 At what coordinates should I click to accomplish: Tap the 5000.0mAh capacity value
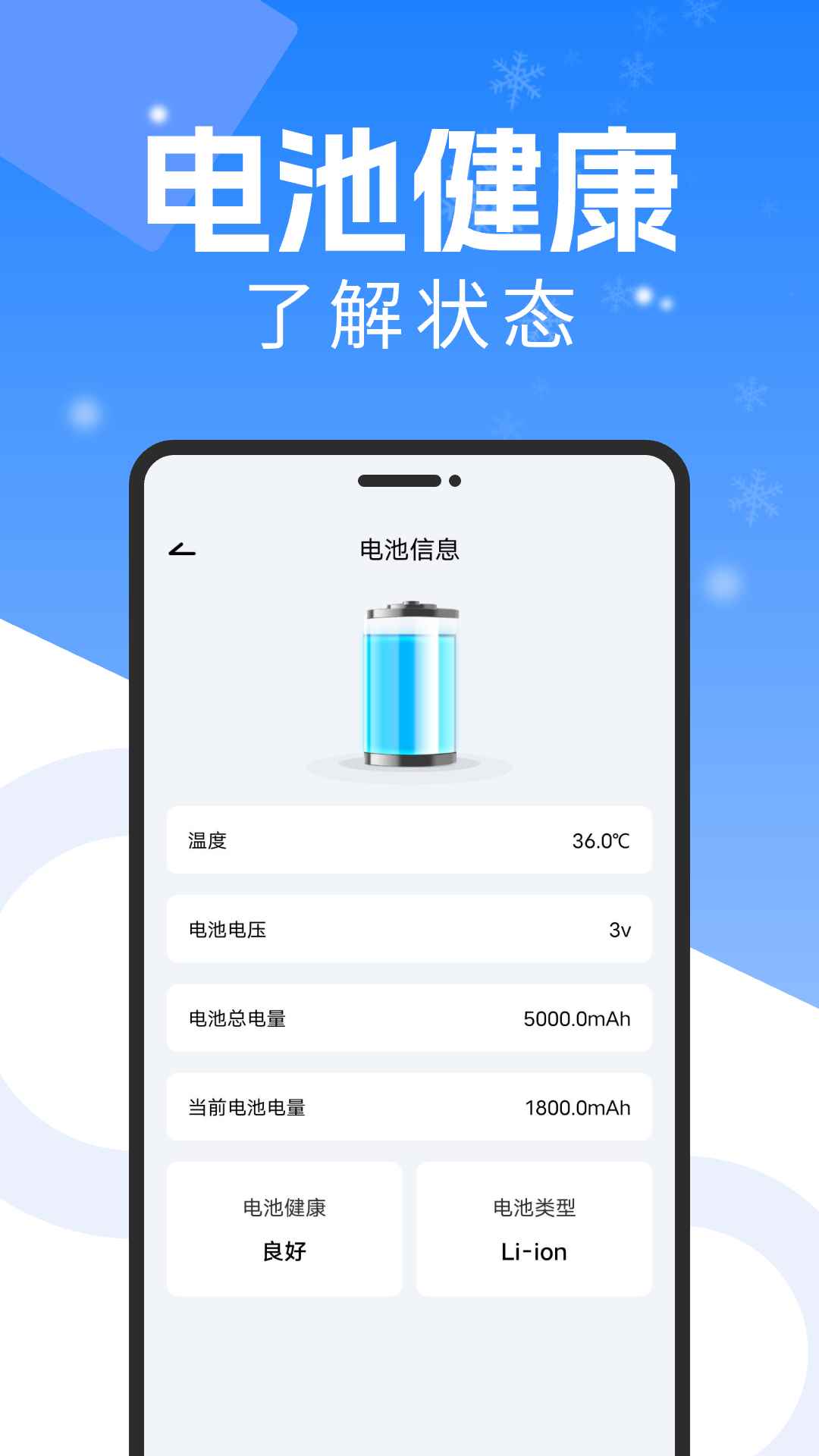(x=578, y=1018)
